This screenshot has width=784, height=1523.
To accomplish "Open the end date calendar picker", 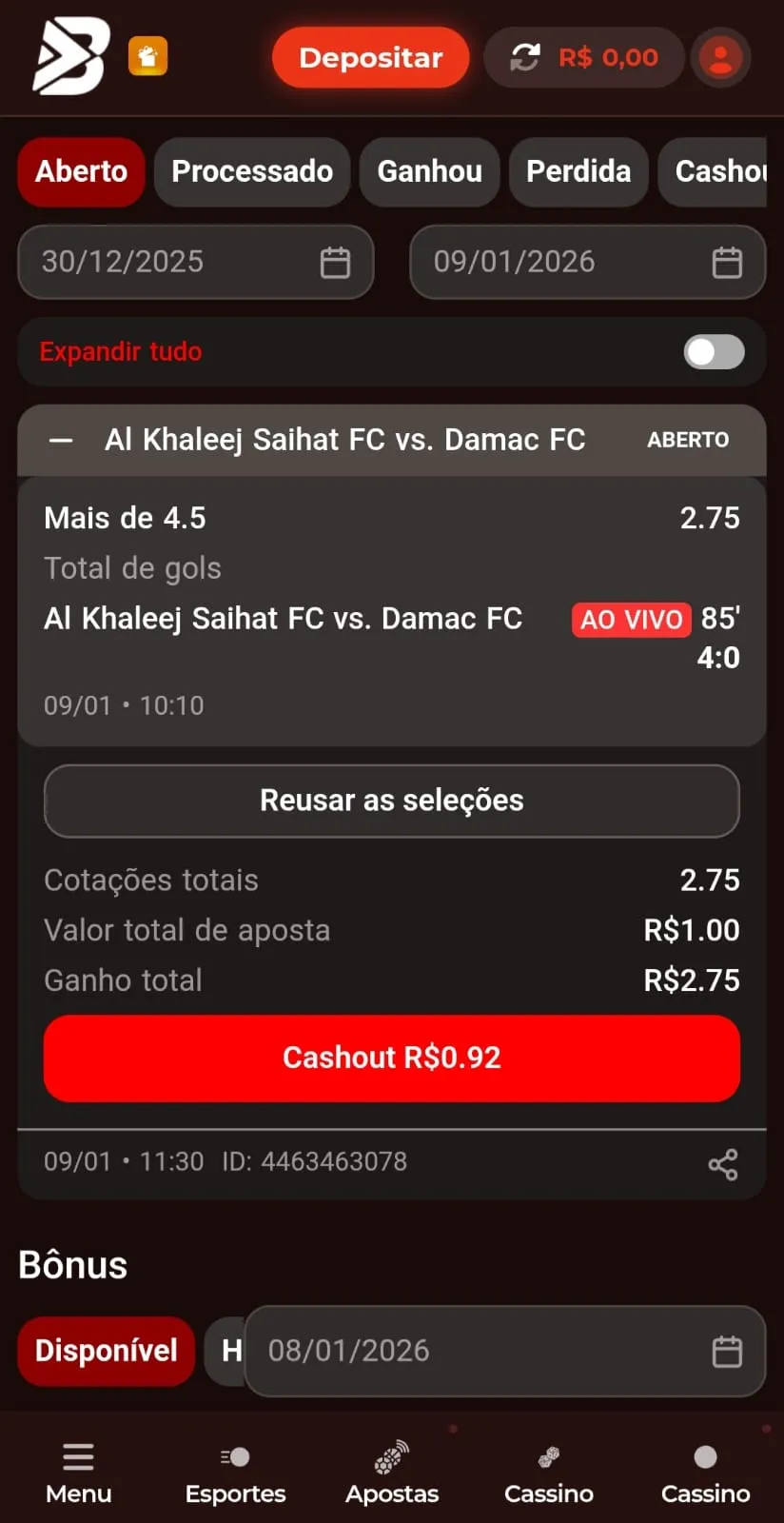I will 727,262.
